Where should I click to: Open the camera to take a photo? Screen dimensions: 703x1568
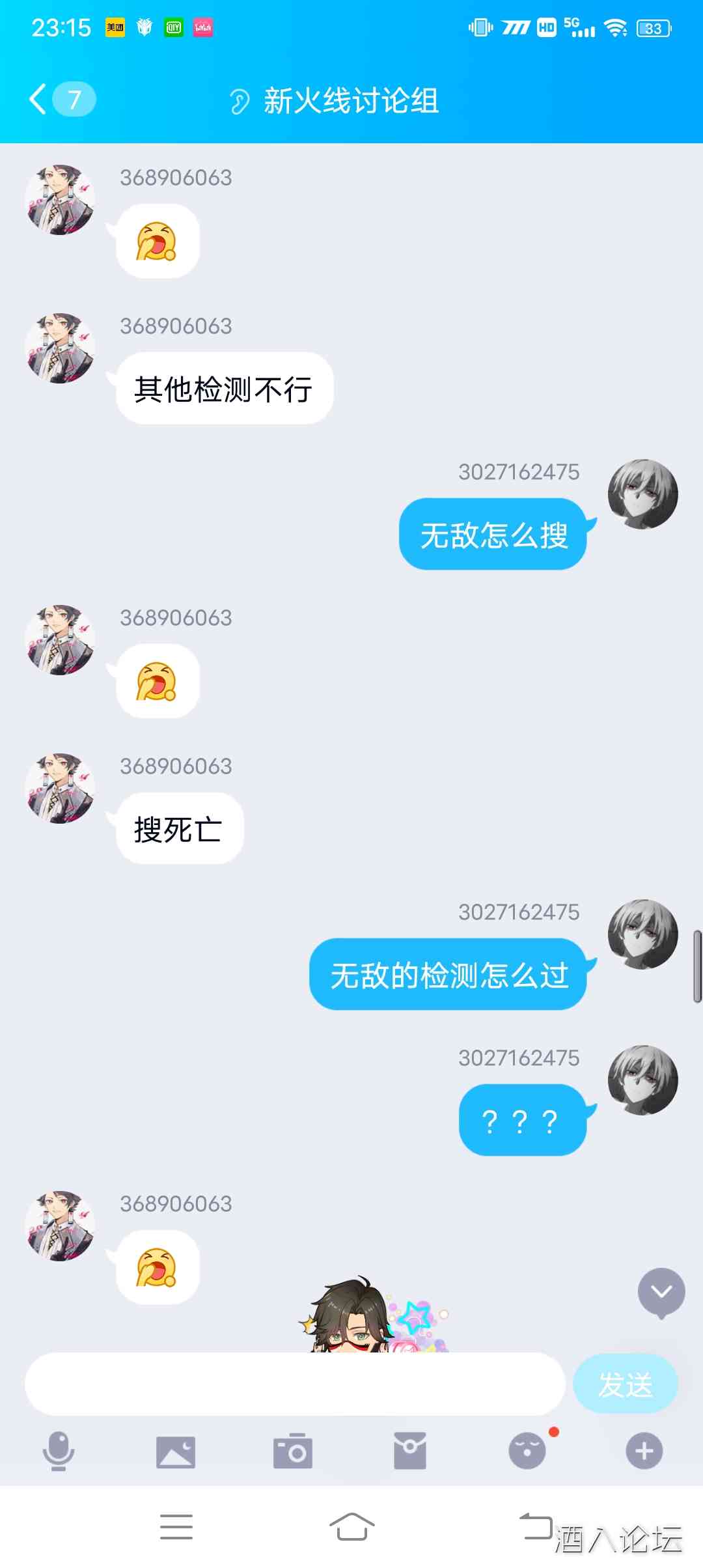pyautogui.click(x=293, y=1451)
